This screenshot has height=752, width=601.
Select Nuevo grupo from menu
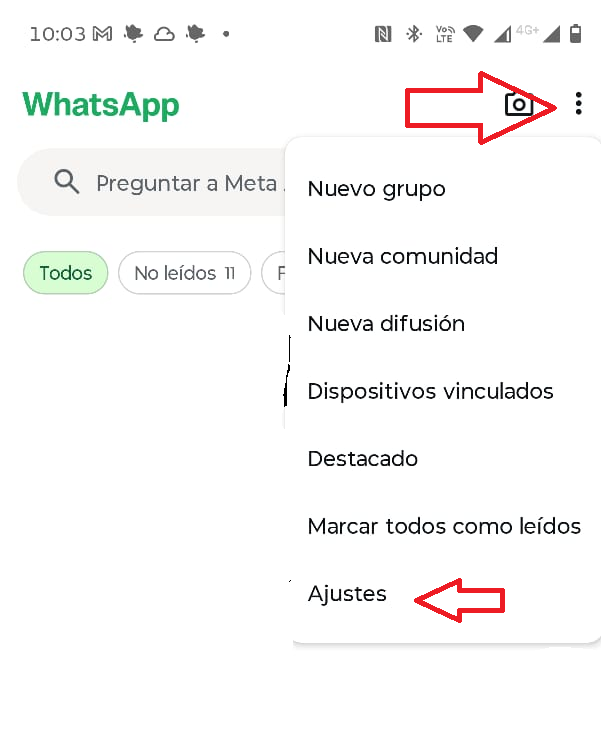(376, 189)
